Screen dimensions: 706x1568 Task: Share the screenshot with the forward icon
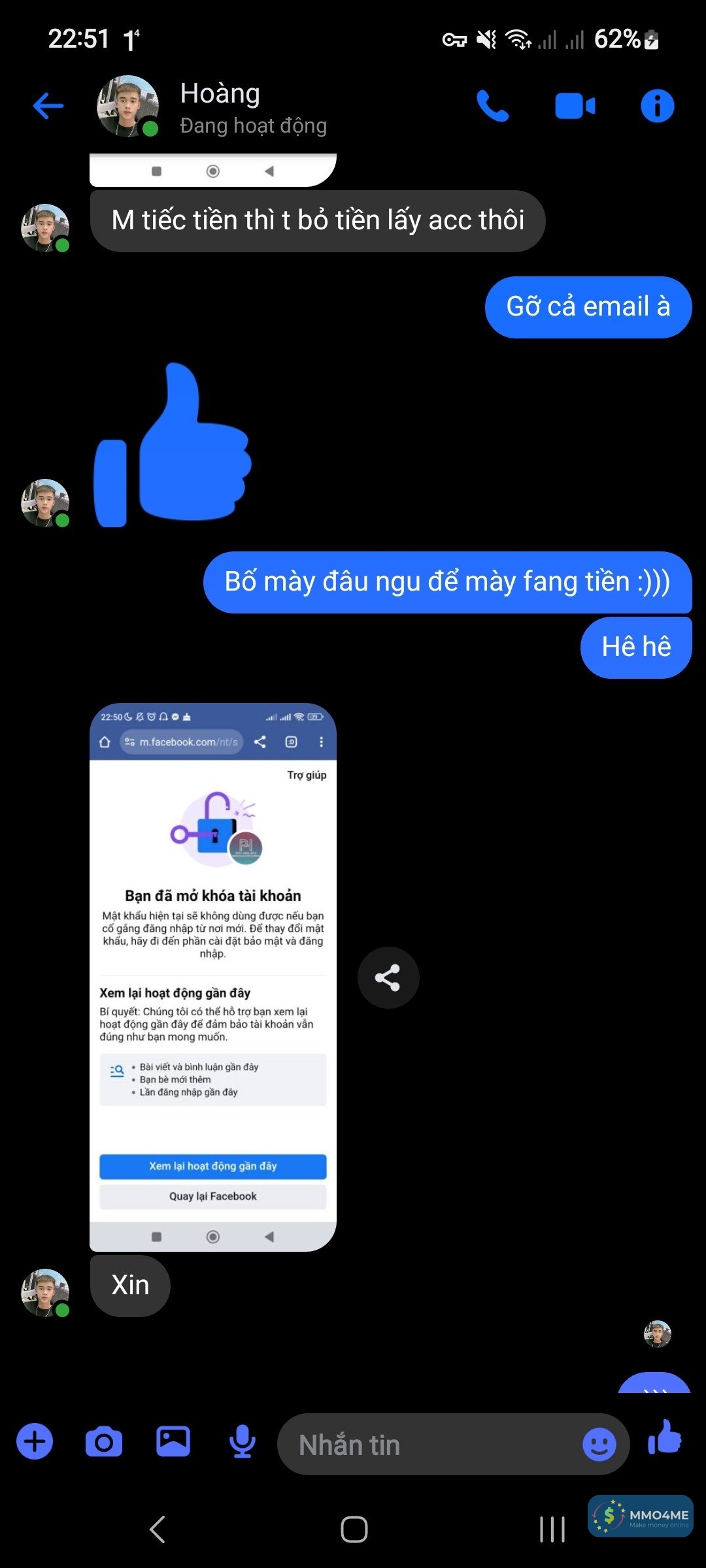click(388, 977)
